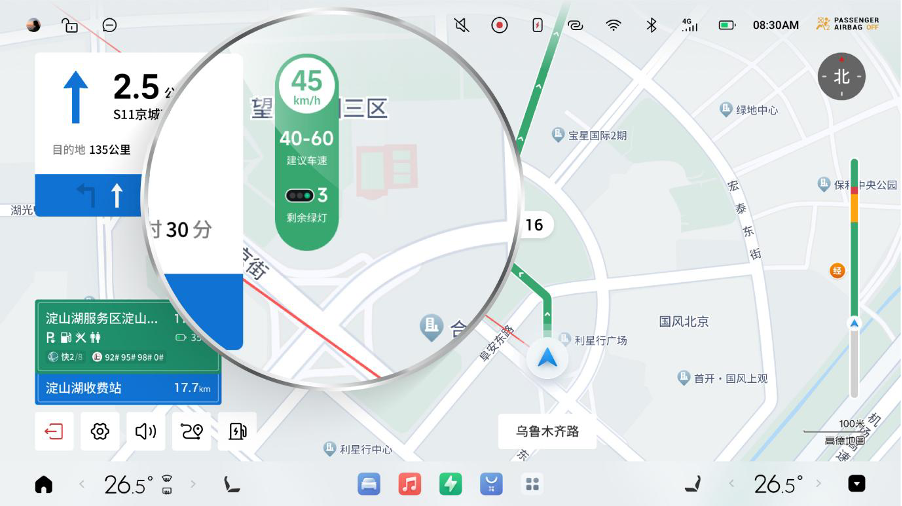Screen dimensions: 902x506
Task: Show all apps grid
Action: 532,485
